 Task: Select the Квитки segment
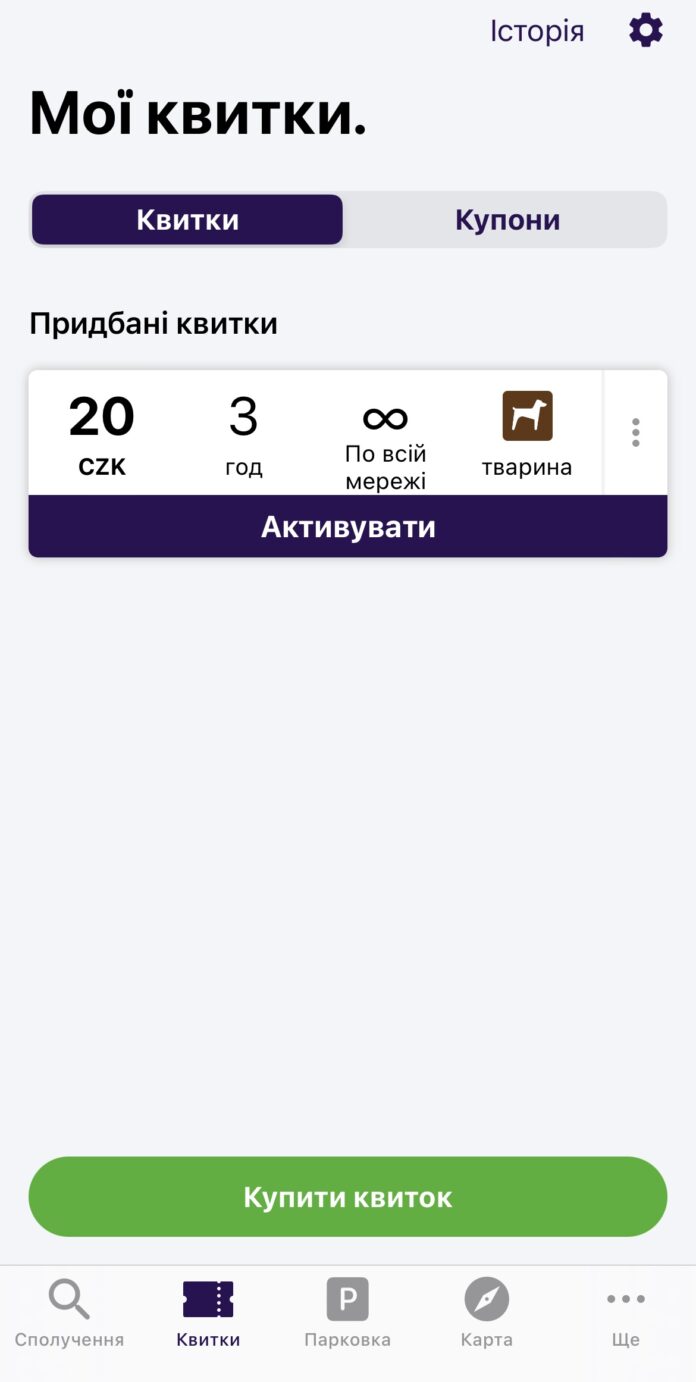click(188, 220)
